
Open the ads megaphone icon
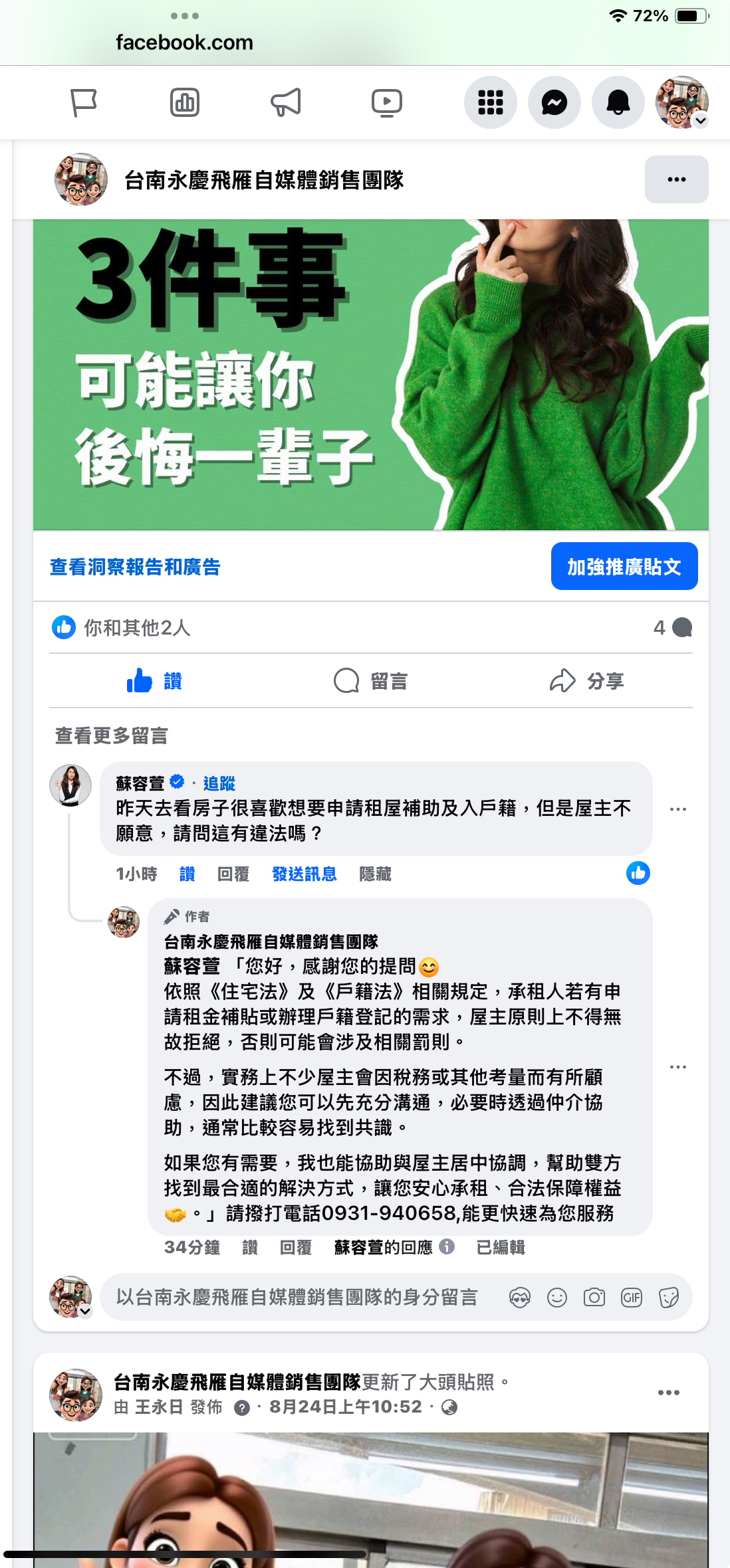pyautogui.click(x=286, y=102)
